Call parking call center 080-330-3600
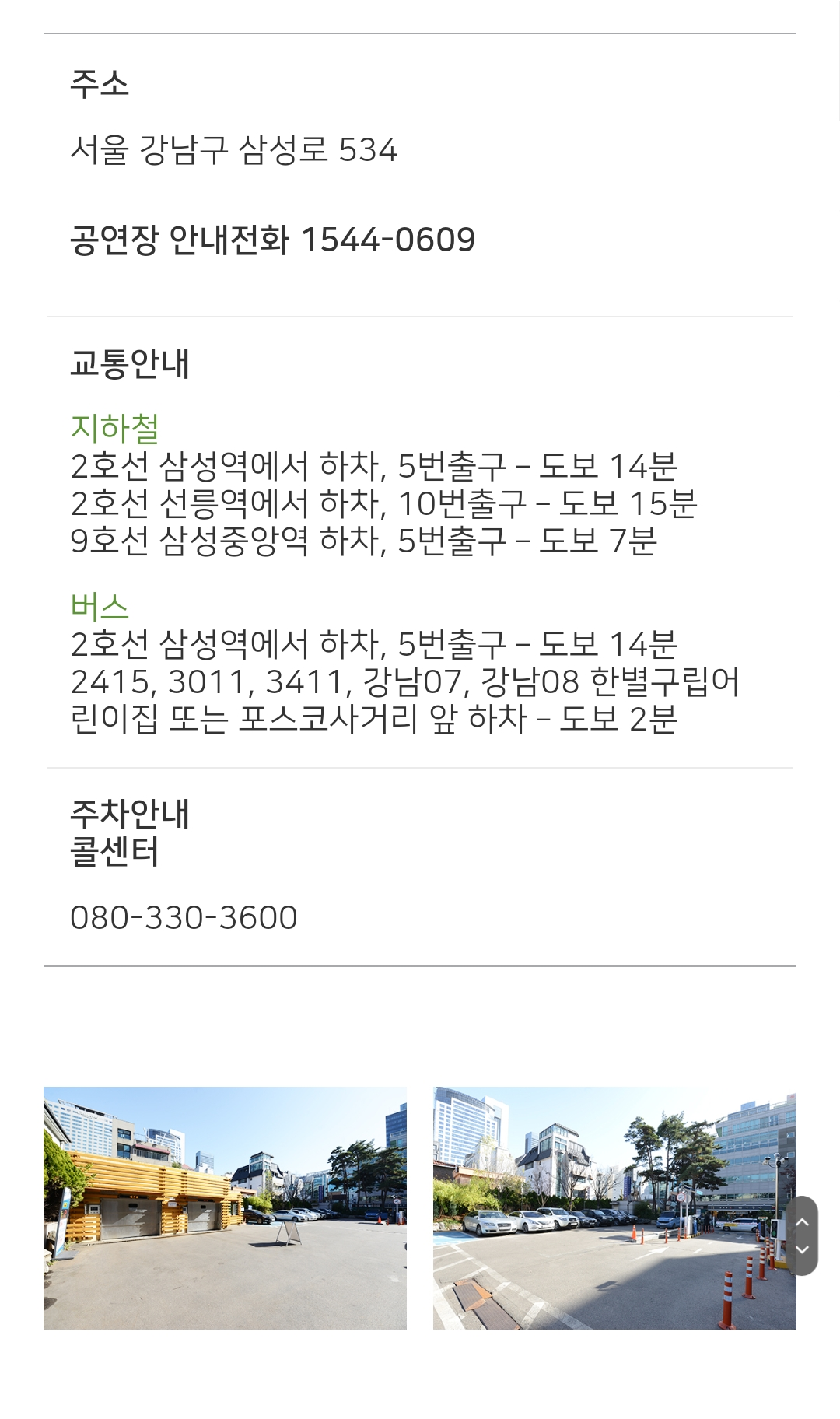 click(184, 917)
